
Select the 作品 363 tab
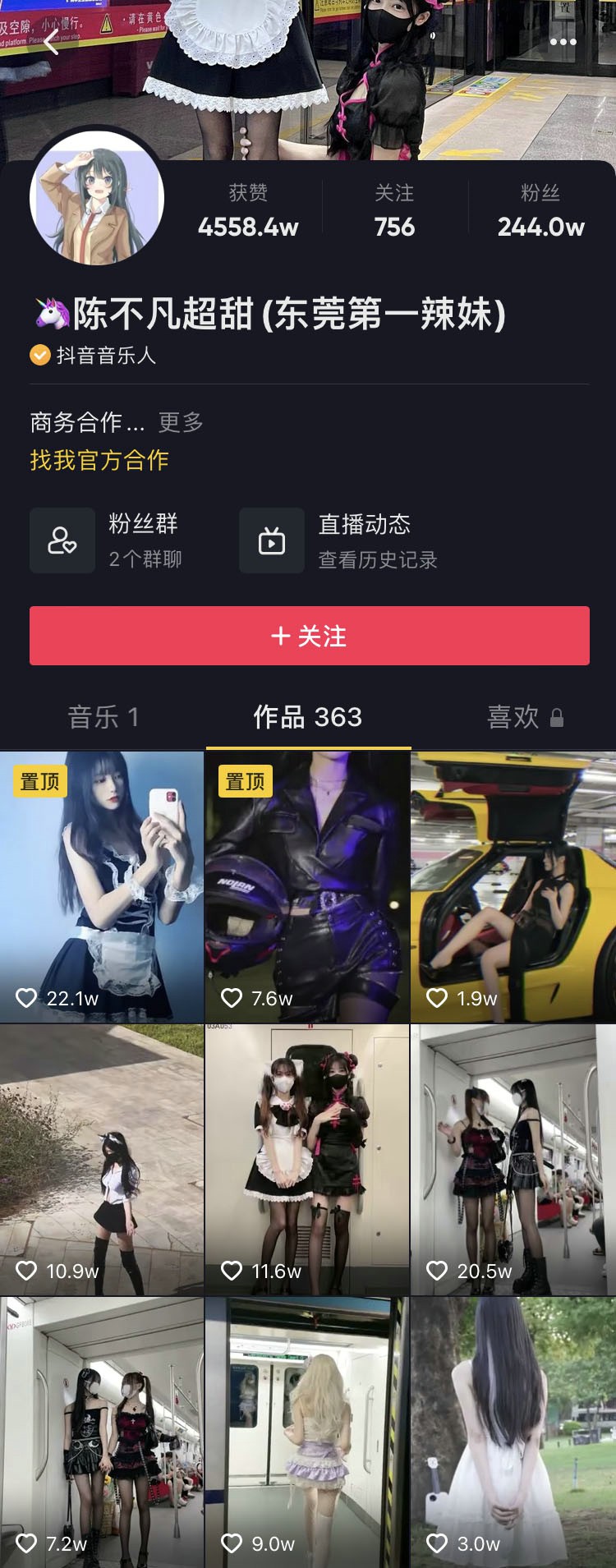(308, 717)
